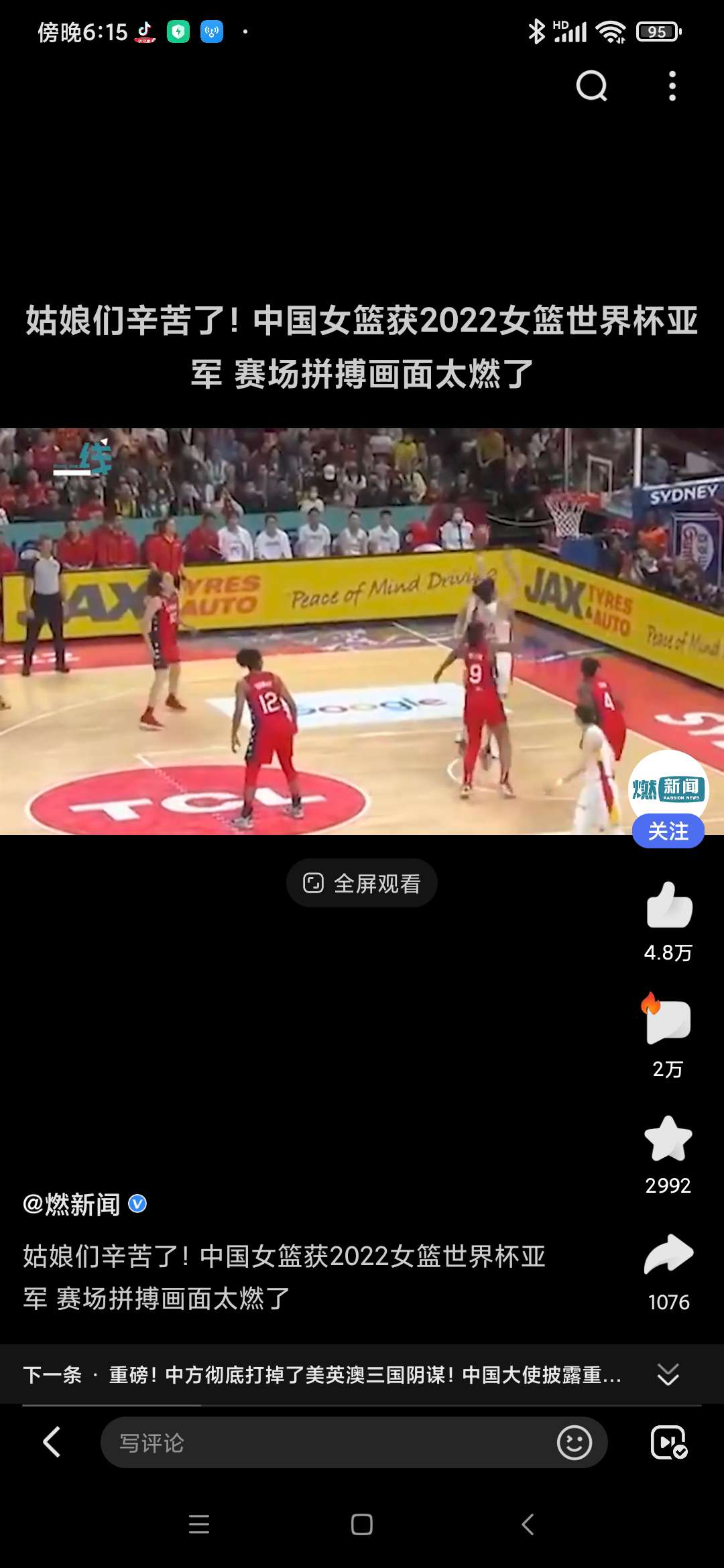This screenshot has width=724, height=1568.
Task: Follow 燃新闻 with the 关注 button
Action: click(x=668, y=832)
